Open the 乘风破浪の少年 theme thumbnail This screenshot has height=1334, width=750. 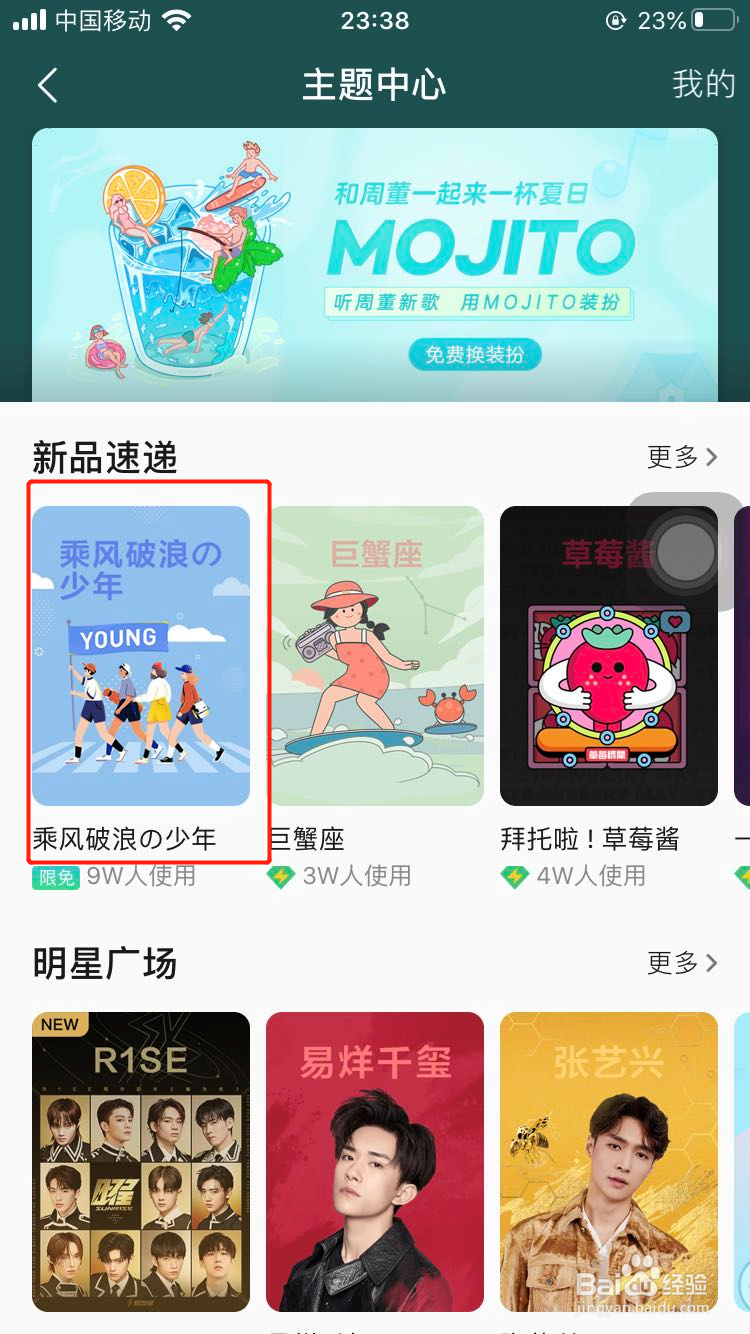(x=142, y=655)
